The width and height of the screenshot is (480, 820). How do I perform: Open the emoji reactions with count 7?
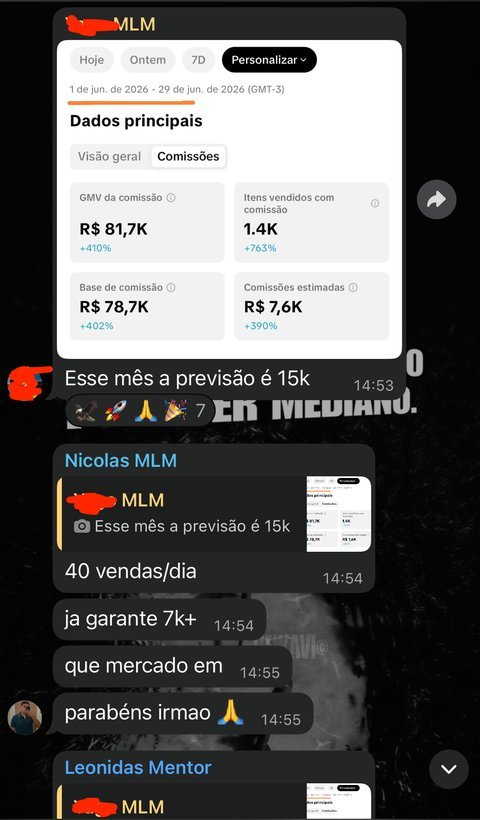point(140,412)
